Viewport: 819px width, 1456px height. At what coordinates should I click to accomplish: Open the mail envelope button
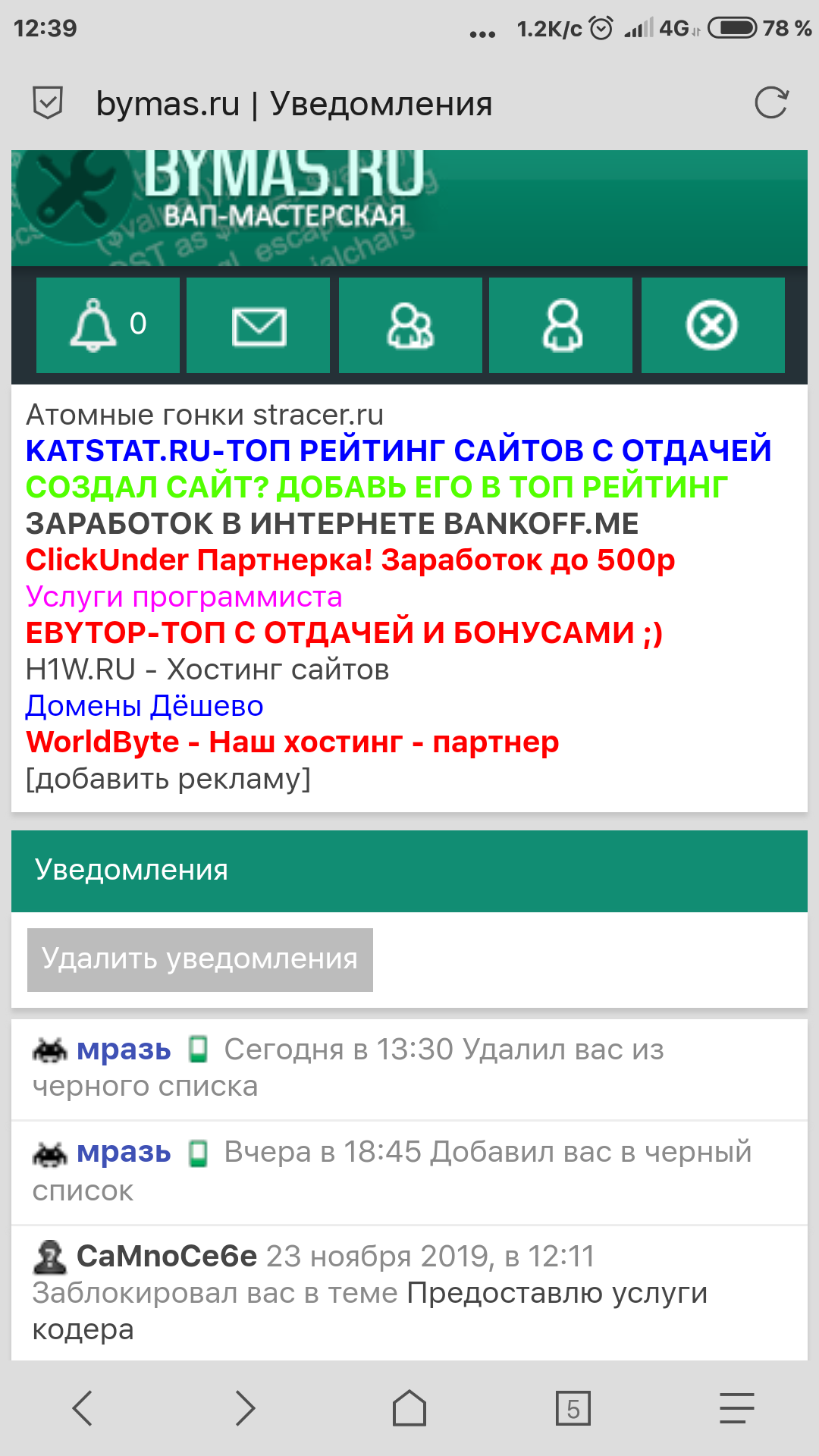(x=259, y=325)
